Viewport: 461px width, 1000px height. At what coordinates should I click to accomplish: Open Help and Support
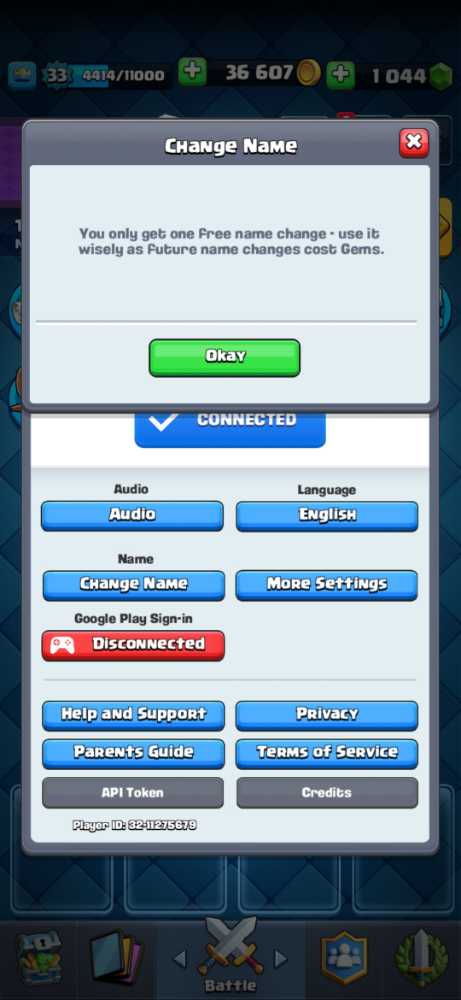point(133,715)
